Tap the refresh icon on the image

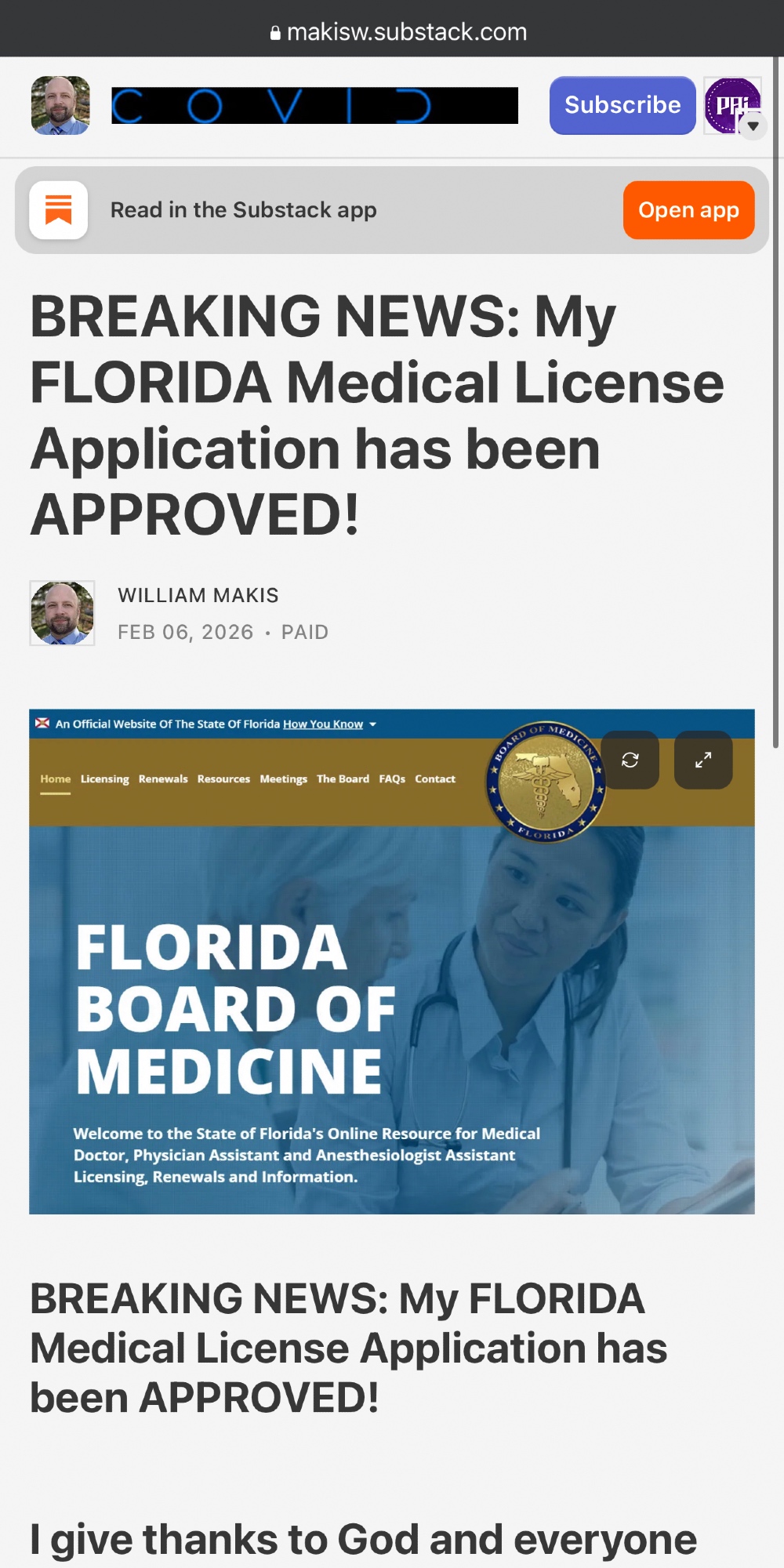click(x=630, y=759)
